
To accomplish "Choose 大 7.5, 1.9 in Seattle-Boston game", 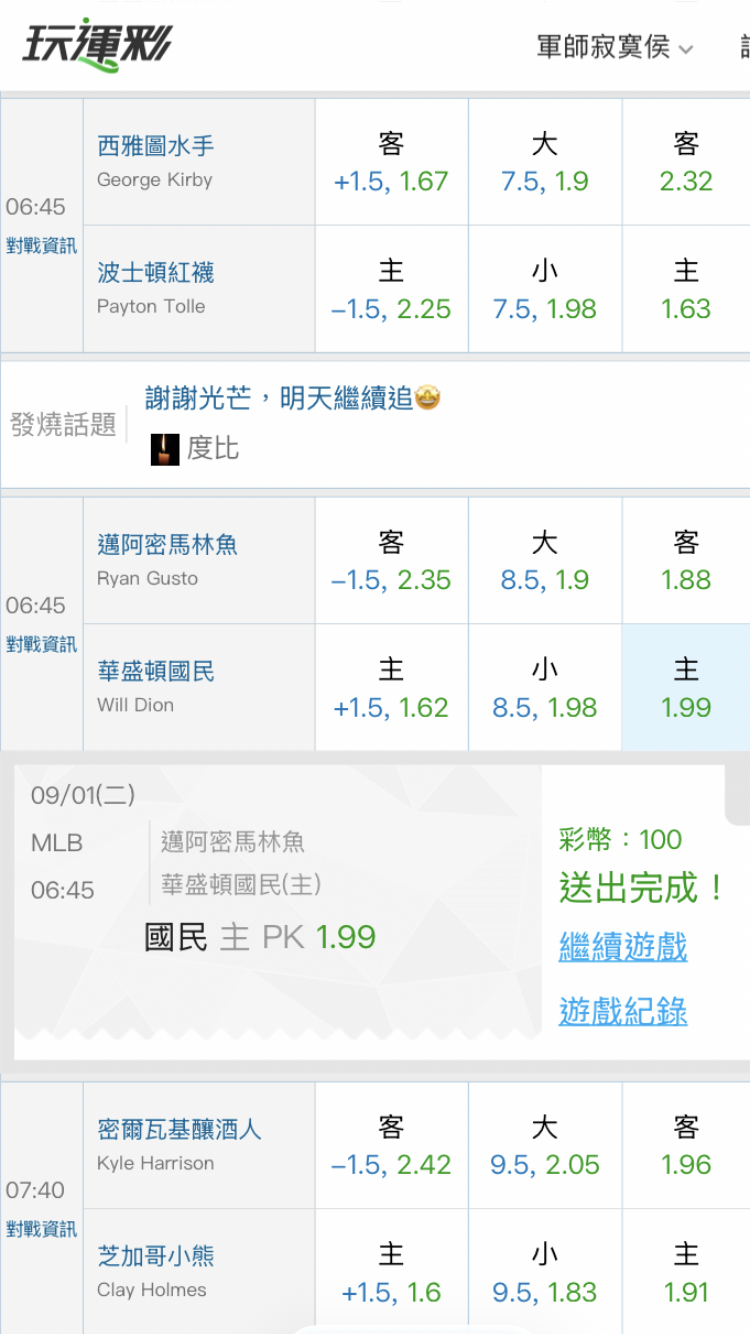I will click(x=545, y=162).
